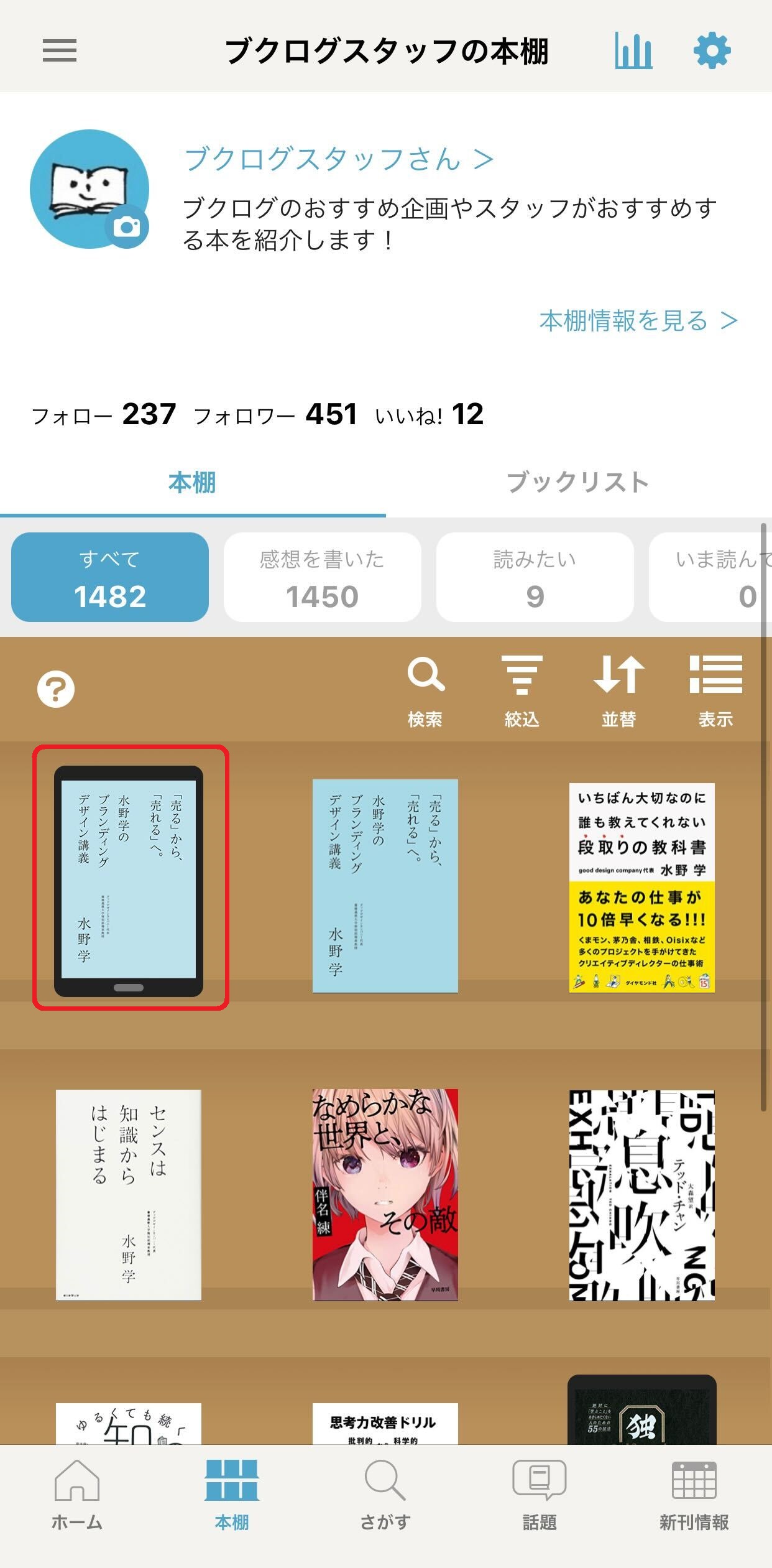Viewport: 772px width, 1568px height.
Task: Open the reading statistics chart icon
Action: click(633, 50)
